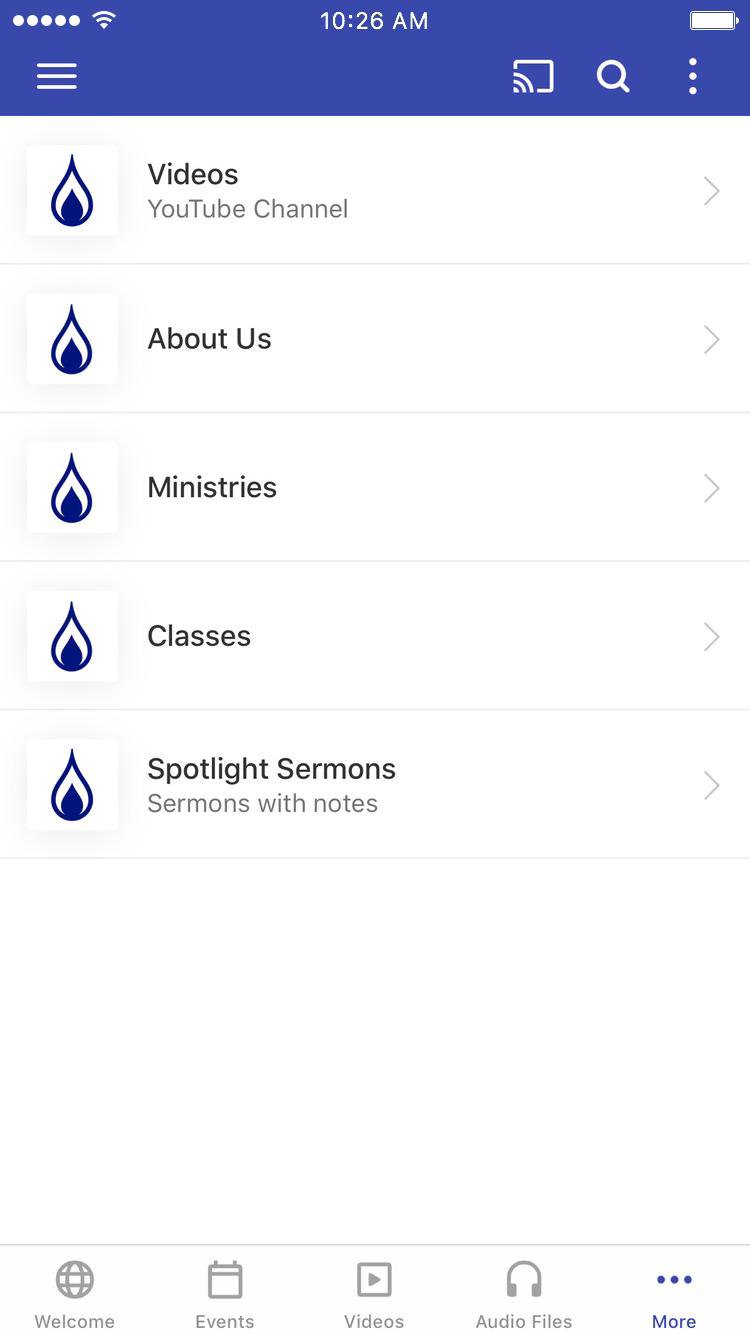Select the More tab
Viewport: 750px width, 1334px height.
pyautogui.click(x=674, y=1294)
